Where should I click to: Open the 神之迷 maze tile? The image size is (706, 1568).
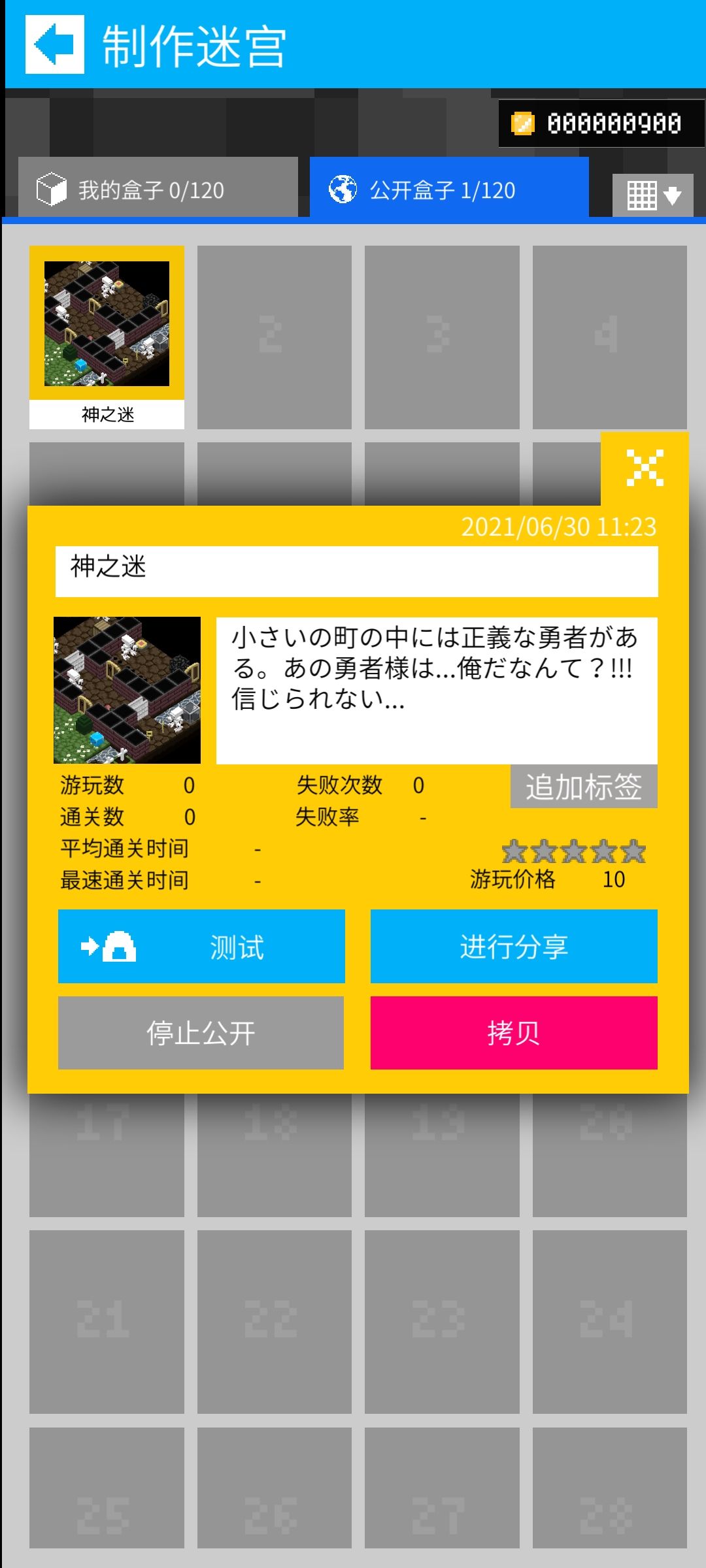107,337
